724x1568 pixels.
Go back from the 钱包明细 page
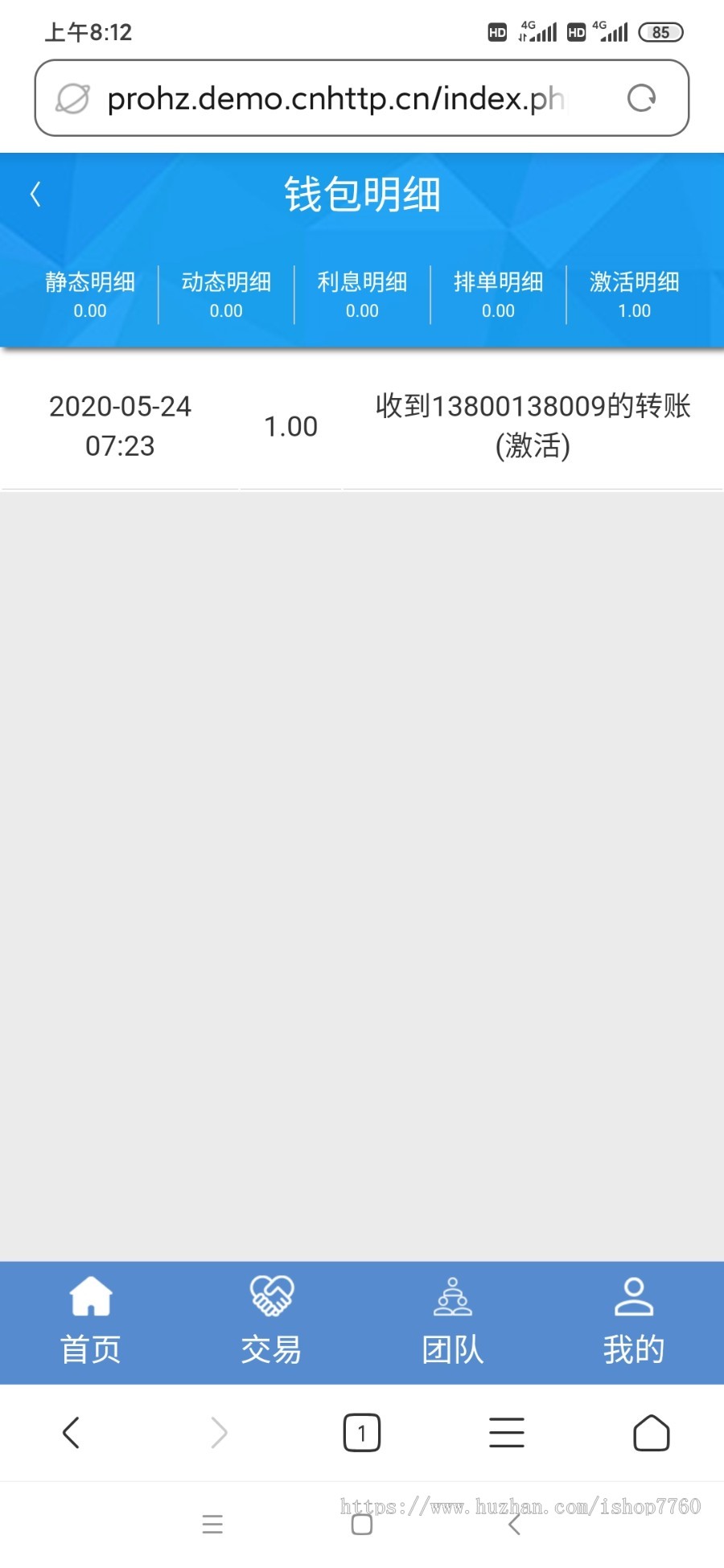35,194
